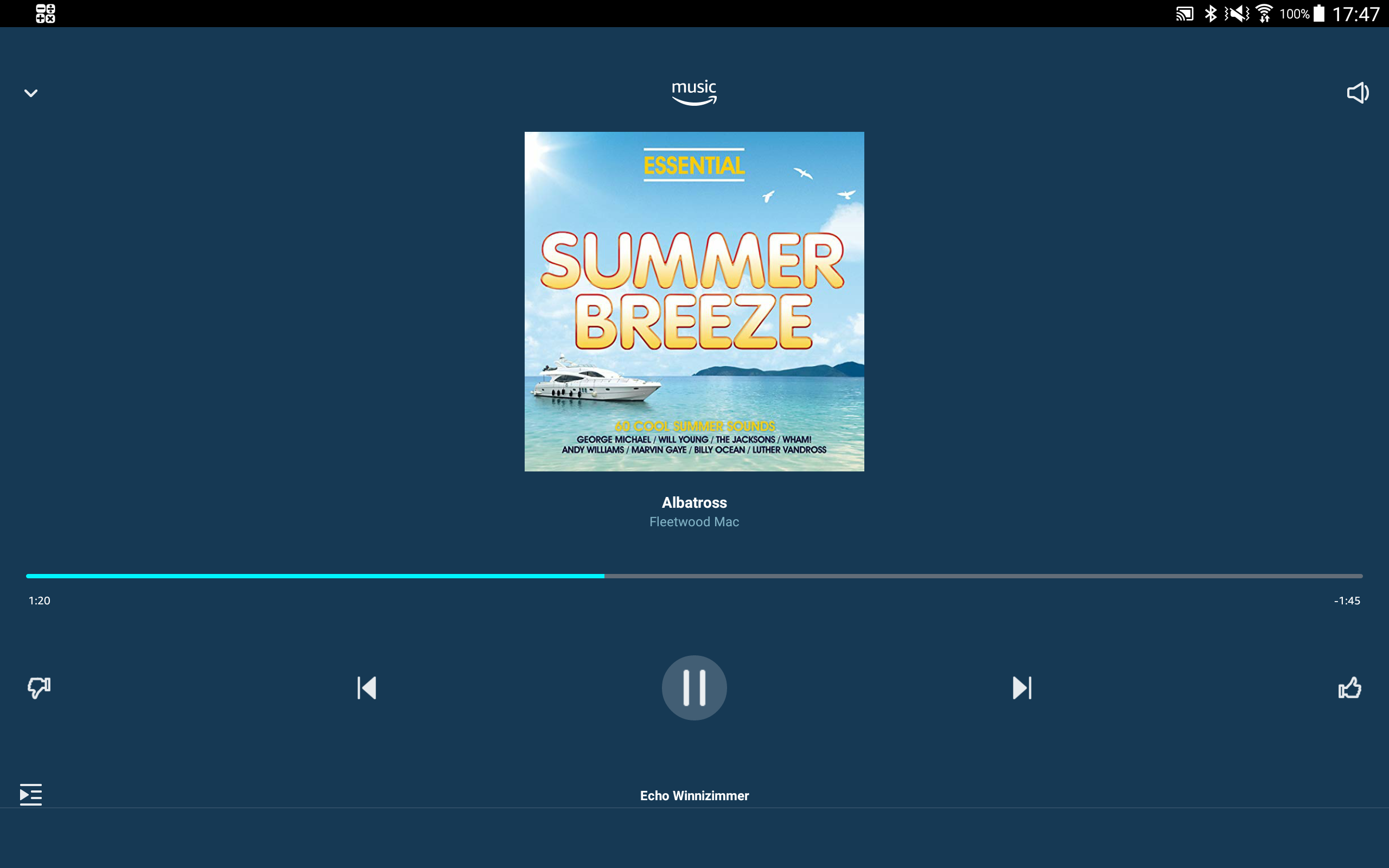Give Albatross a thumbs down
Screen dimensions: 1389x868
pos(39,687)
